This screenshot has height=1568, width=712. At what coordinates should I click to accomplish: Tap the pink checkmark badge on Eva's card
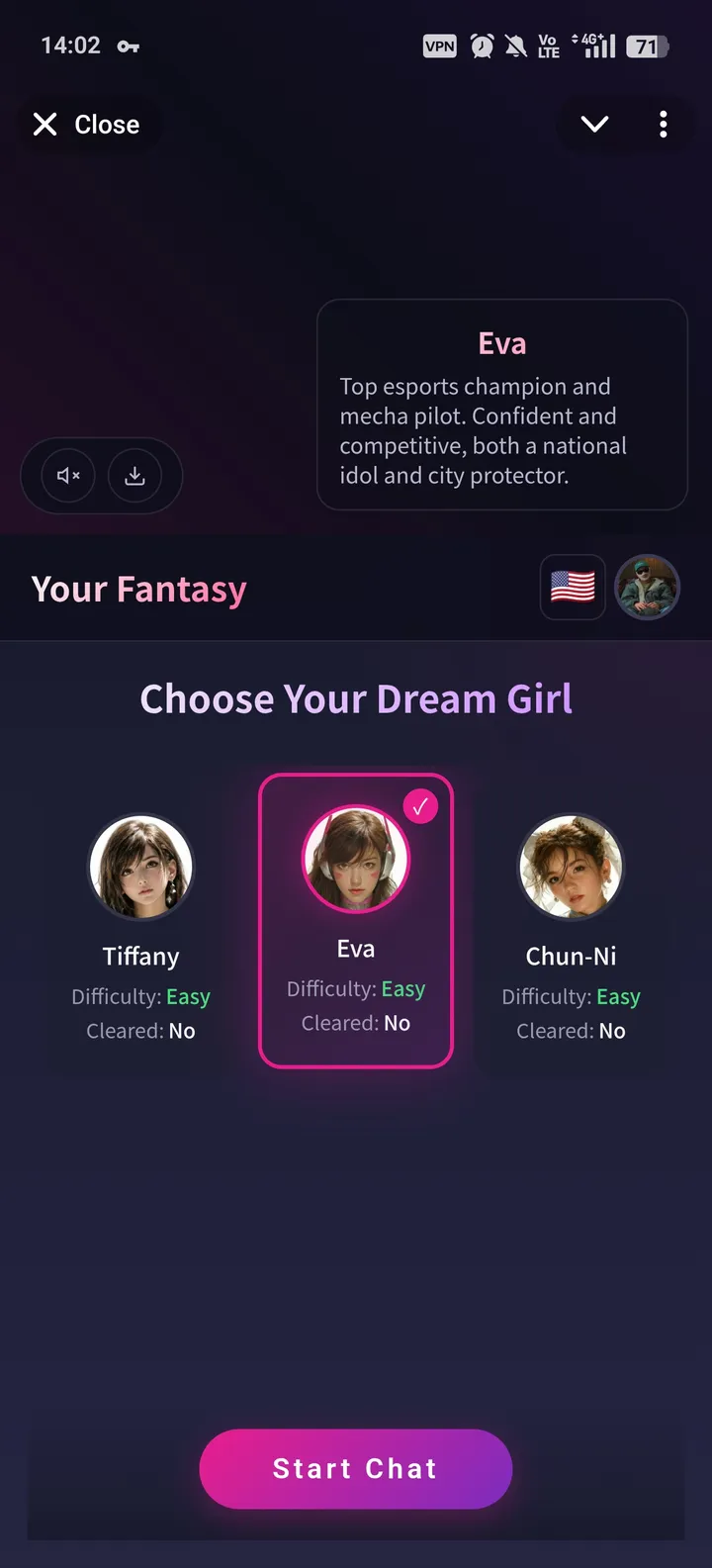click(422, 806)
